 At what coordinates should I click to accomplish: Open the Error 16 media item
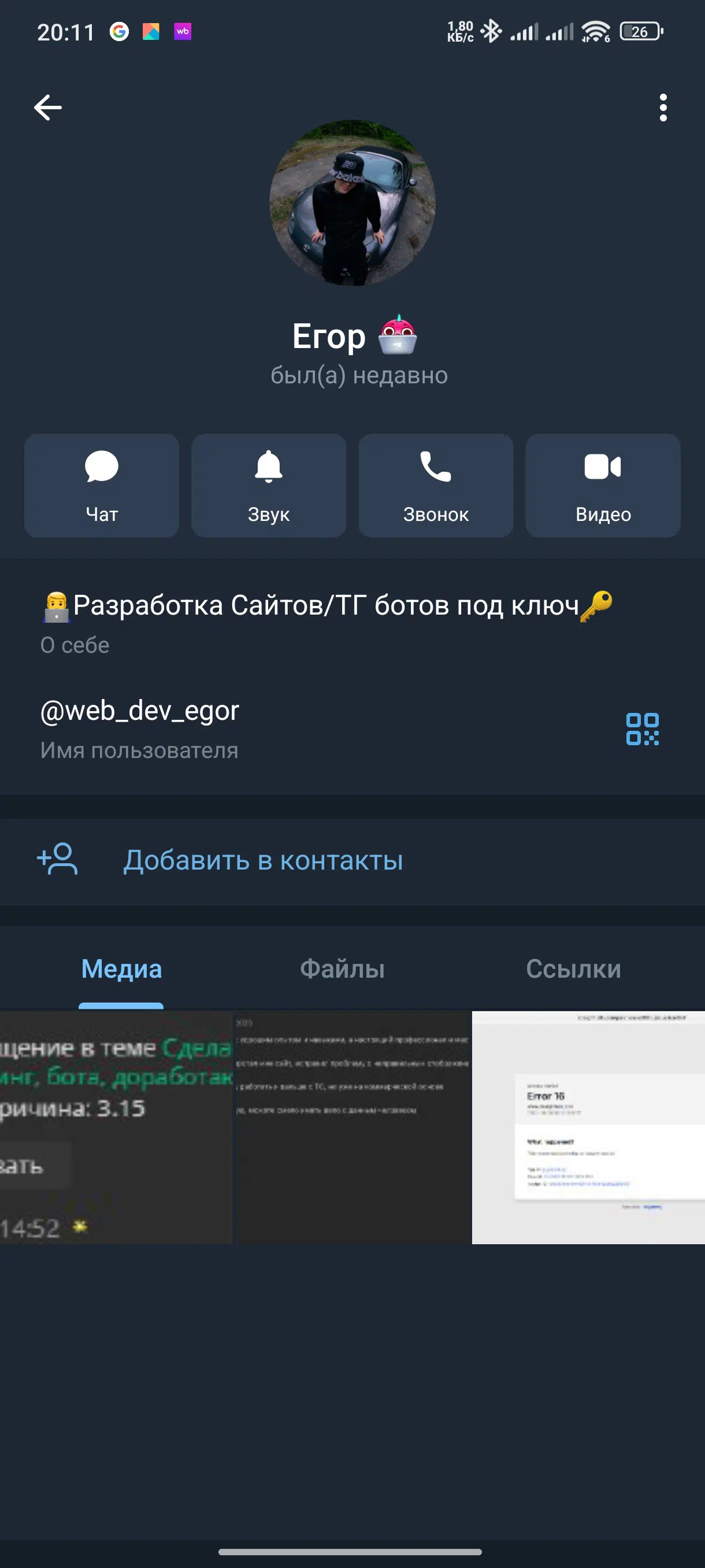pos(588,1127)
